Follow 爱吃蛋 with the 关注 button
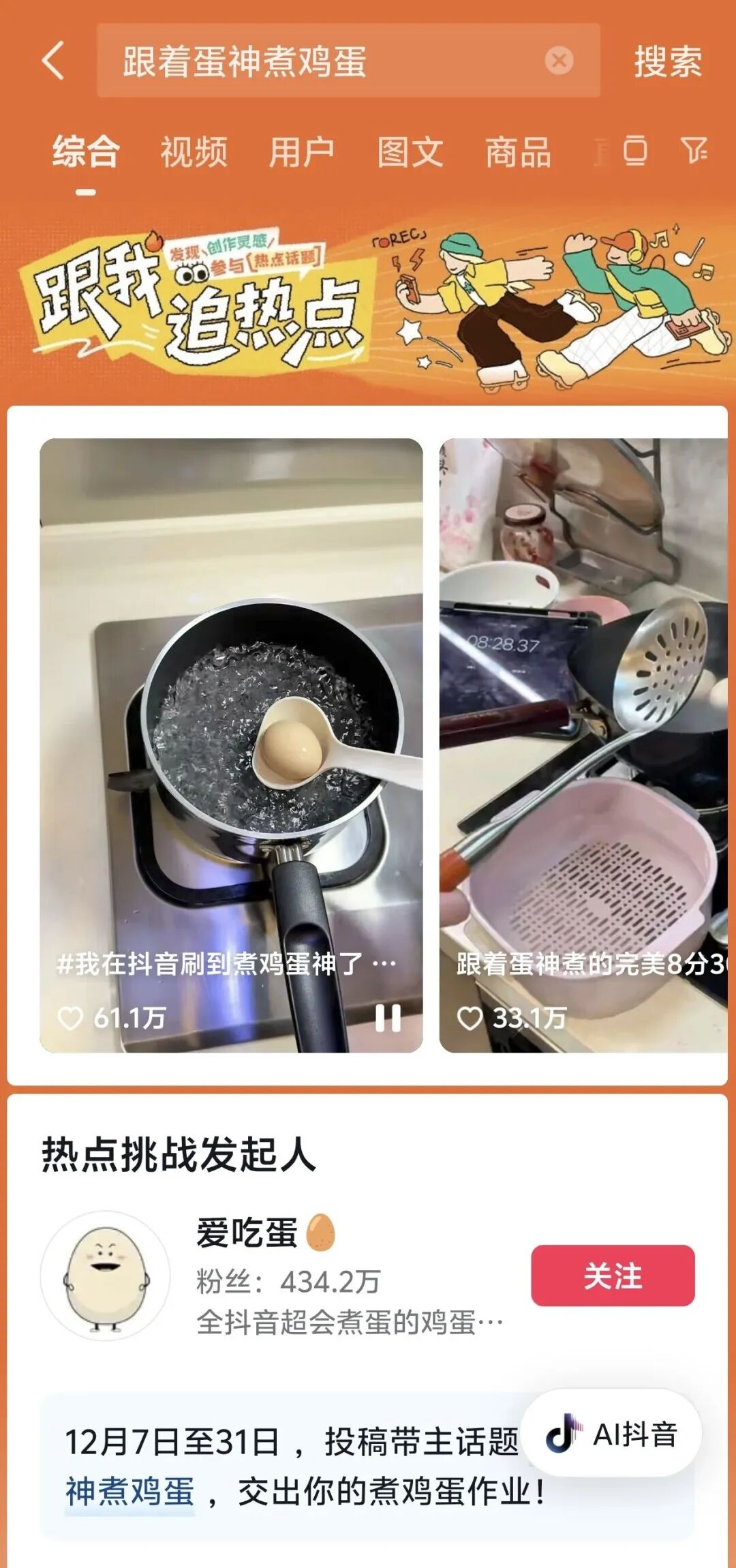This screenshot has height=1568, width=736. pos(612,1276)
